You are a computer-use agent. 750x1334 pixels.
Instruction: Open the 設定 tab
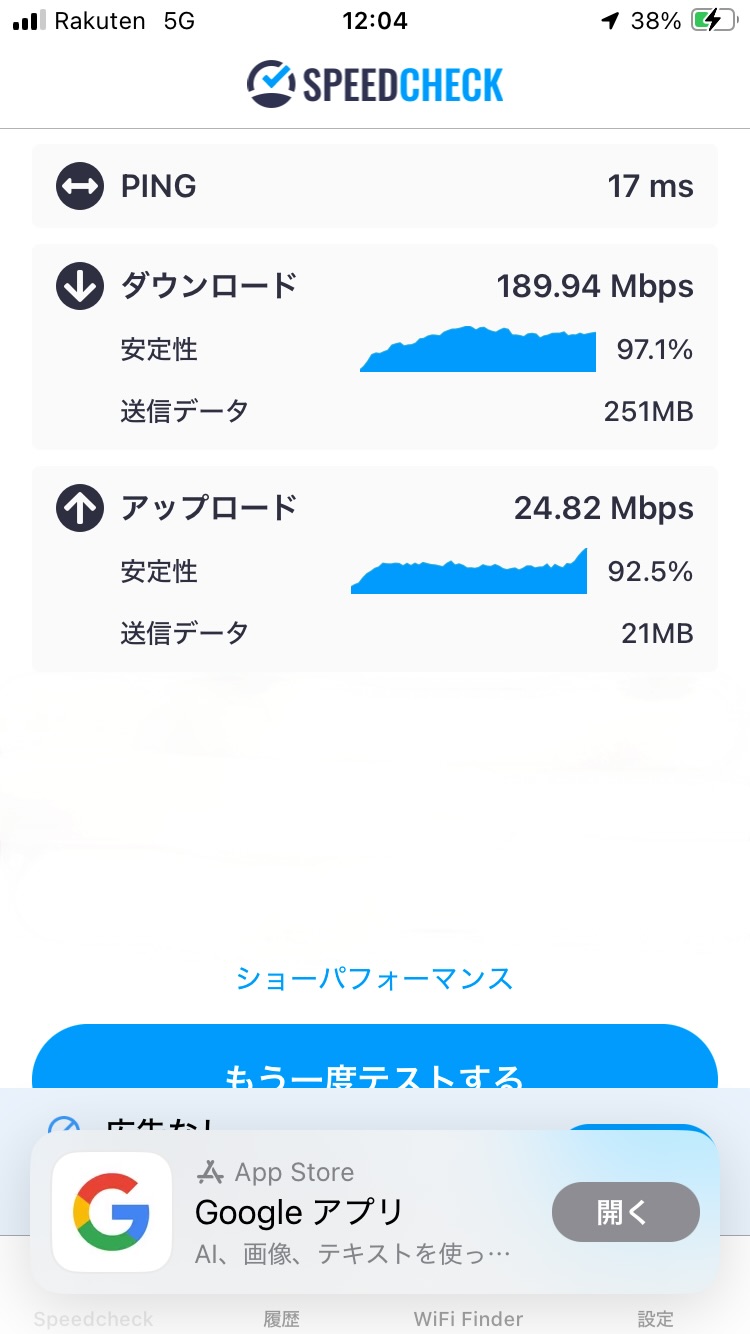(656, 1319)
